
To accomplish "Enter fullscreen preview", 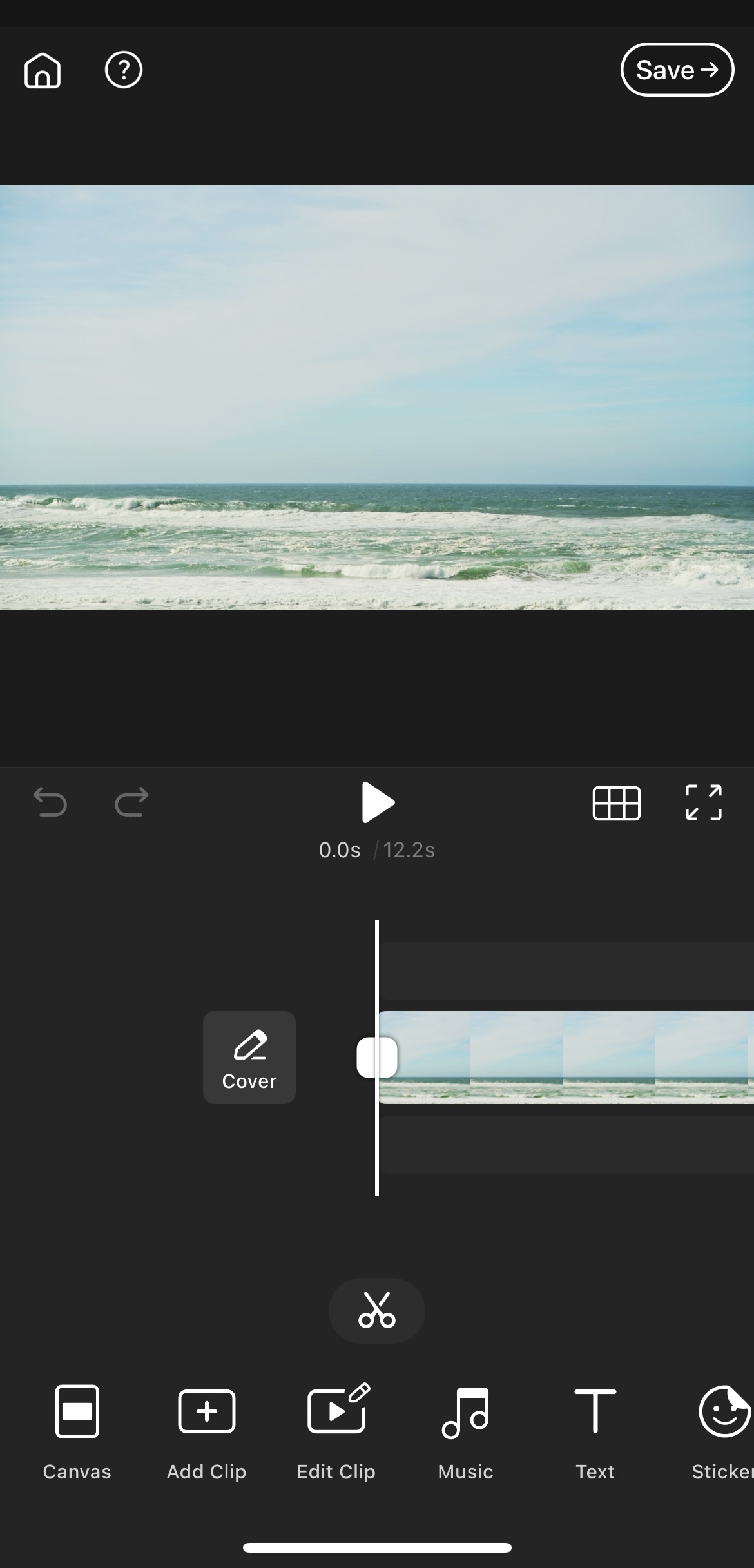I will tap(703, 802).
